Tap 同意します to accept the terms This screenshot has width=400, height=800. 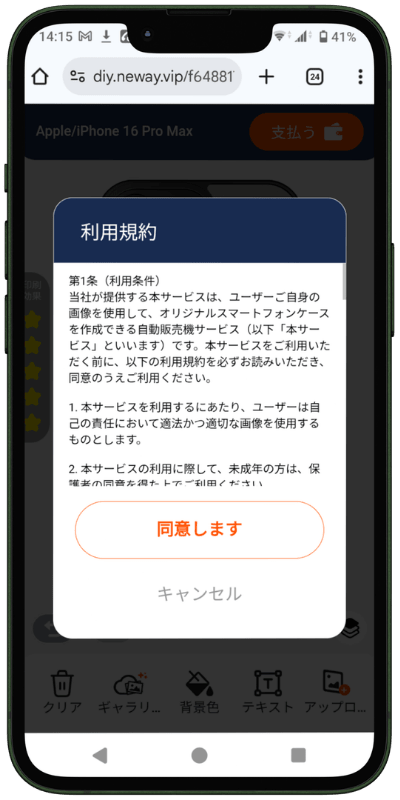point(199,530)
